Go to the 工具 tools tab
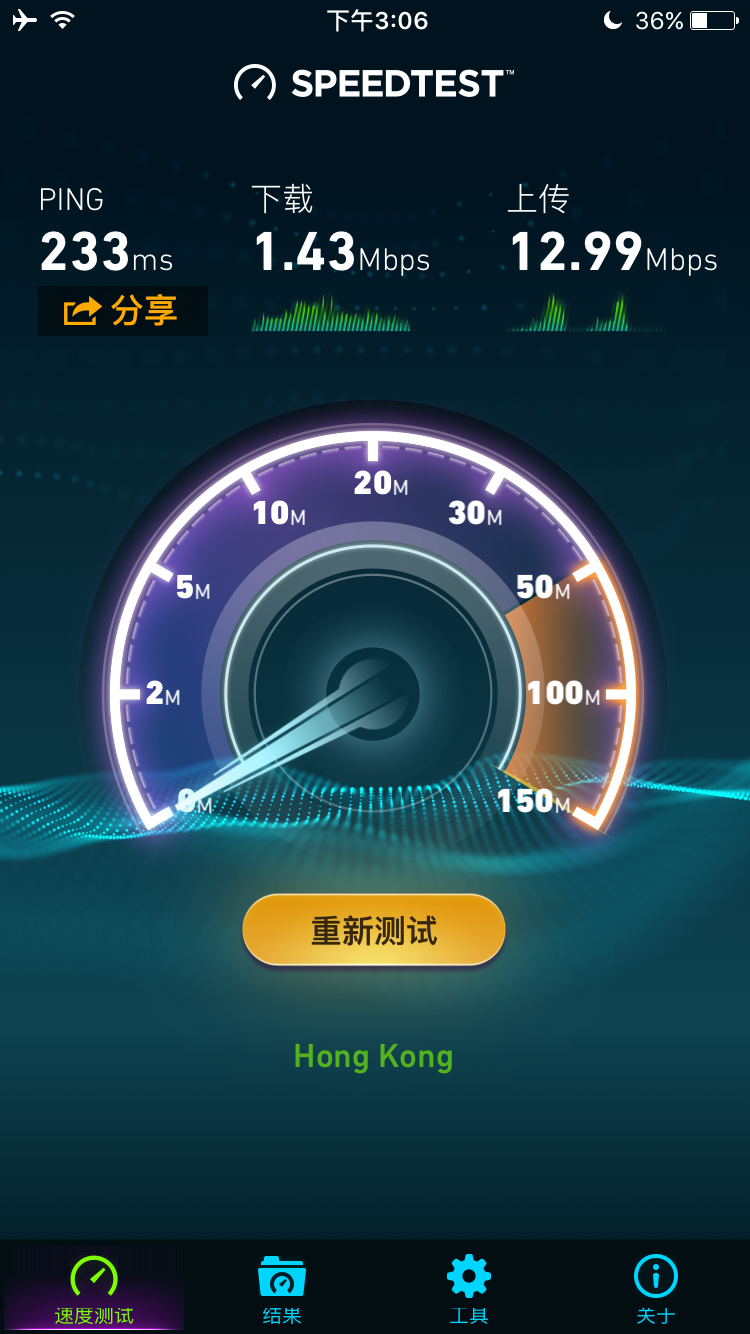750x1334 pixels. tap(469, 1290)
